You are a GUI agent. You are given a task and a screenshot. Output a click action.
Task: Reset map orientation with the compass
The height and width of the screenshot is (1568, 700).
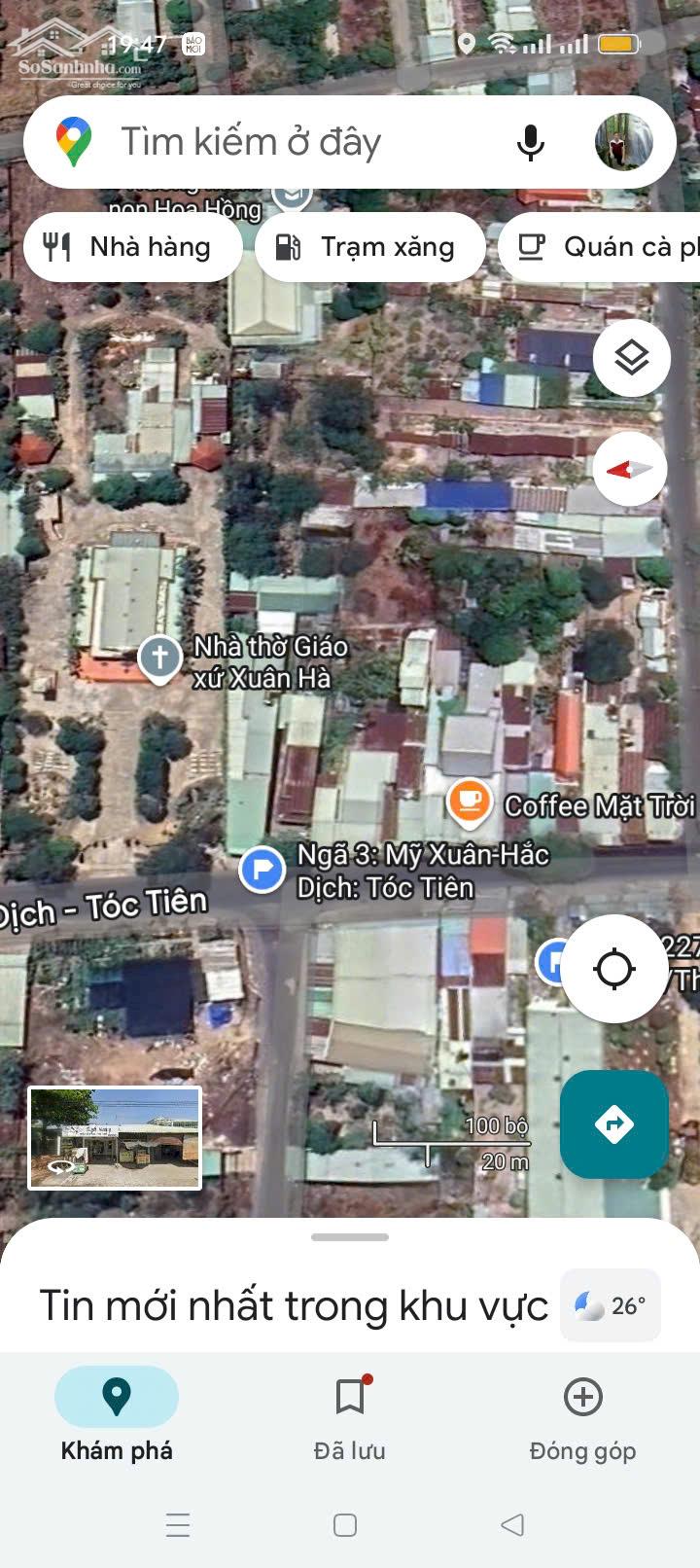[x=630, y=469]
